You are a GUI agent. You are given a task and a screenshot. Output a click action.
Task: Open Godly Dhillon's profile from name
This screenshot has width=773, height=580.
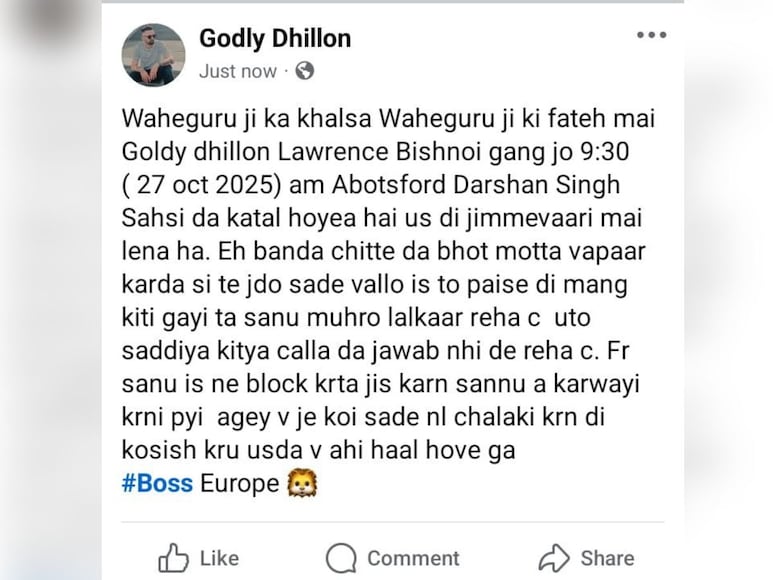pos(275,39)
